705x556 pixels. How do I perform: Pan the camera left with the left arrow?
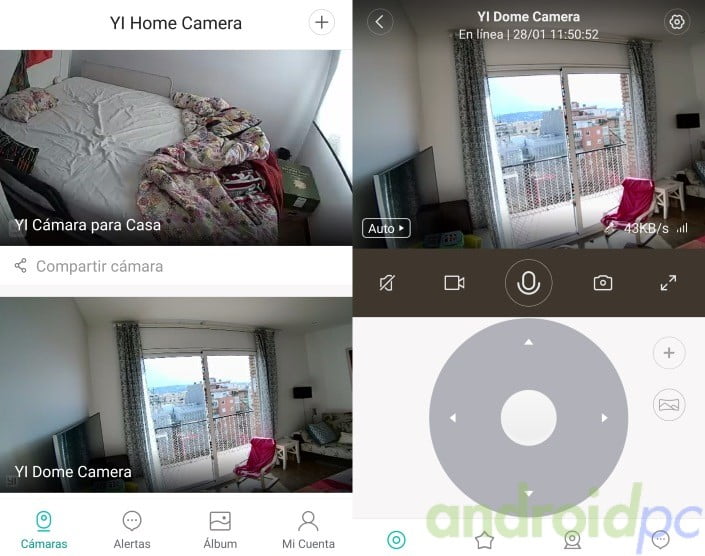pos(453,418)
